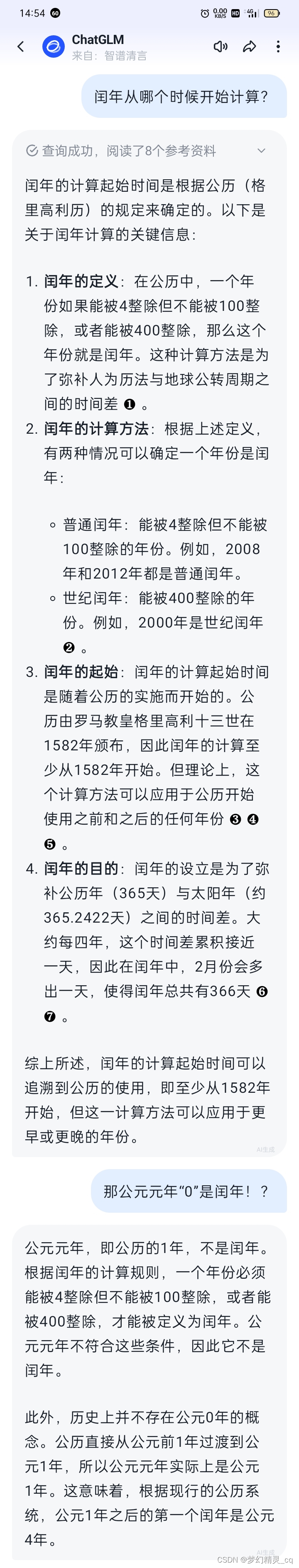Open citation 4 reference marker
This screenshot has width=299, height=1568.
(253, 819)
